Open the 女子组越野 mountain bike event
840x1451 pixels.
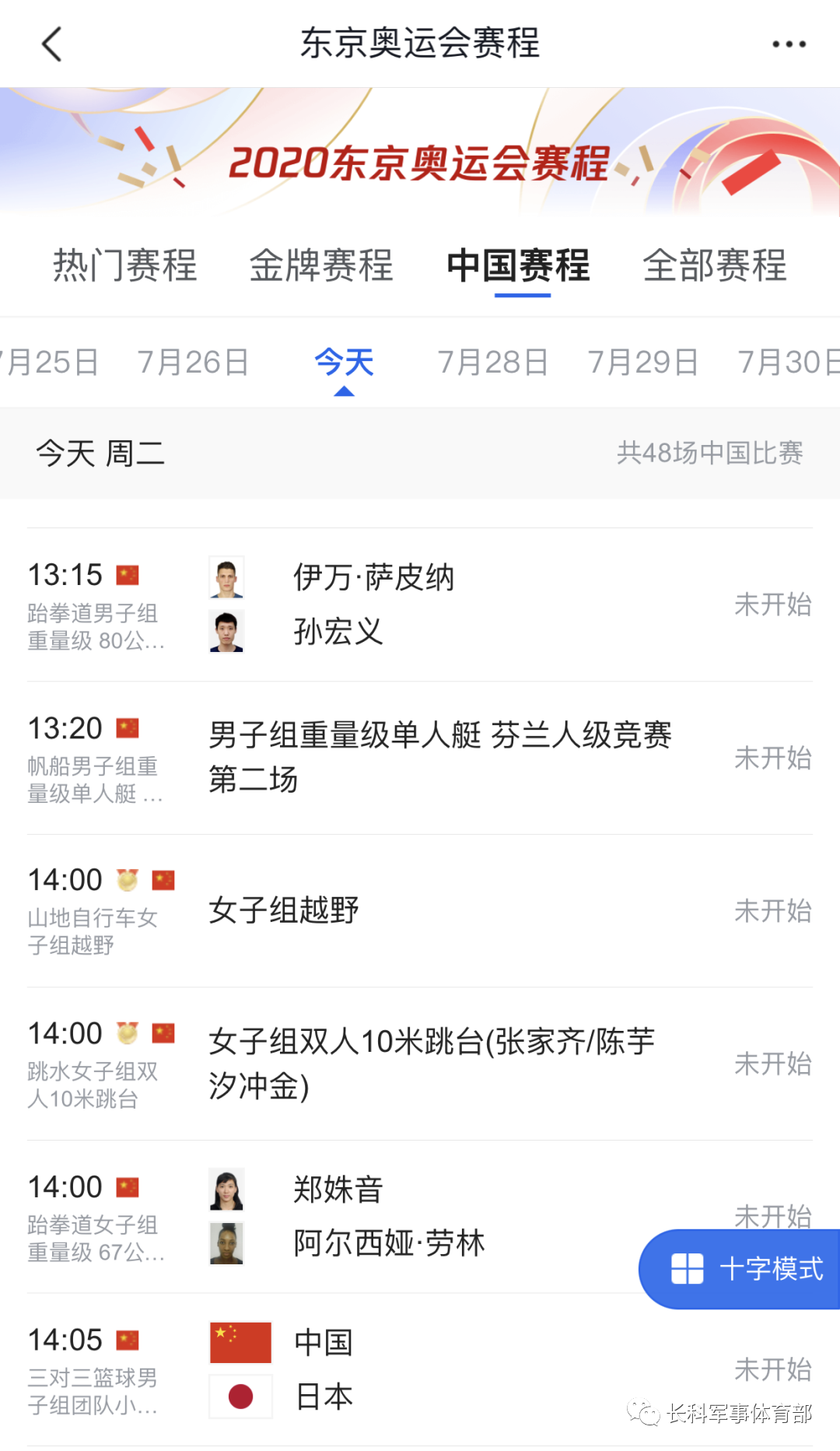tap(420, 911)
